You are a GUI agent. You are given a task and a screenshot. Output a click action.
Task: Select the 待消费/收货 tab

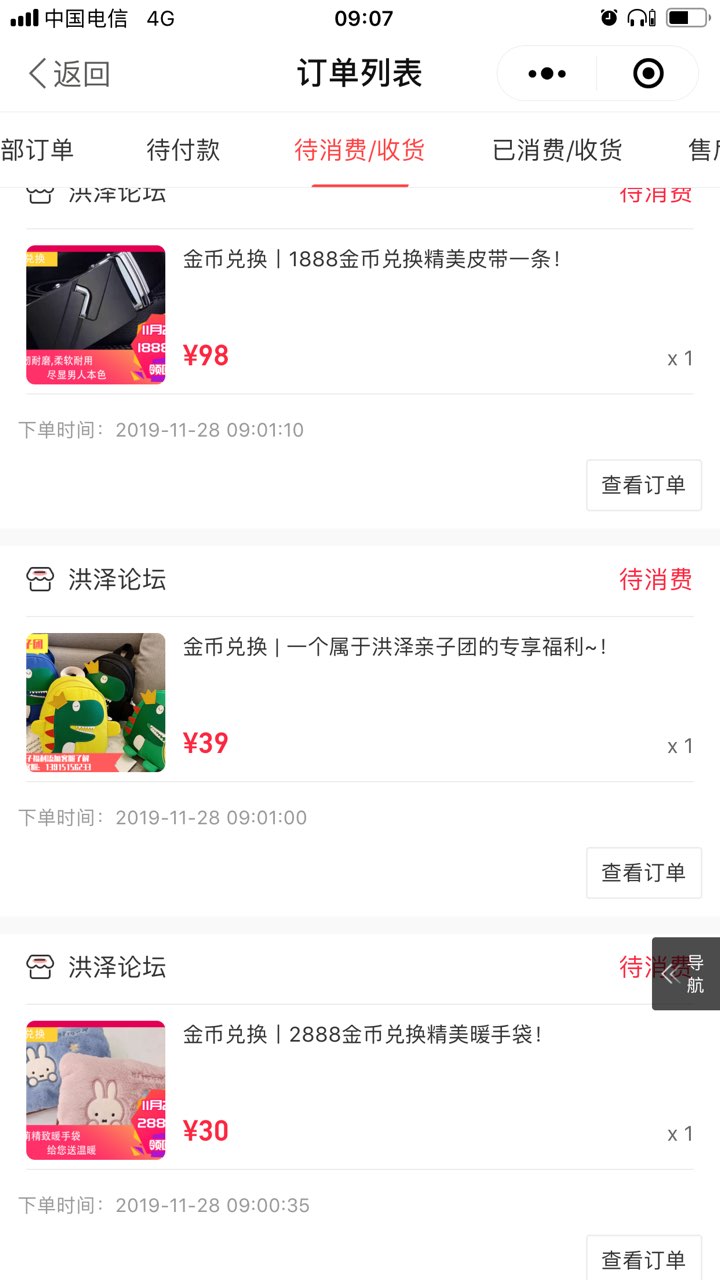[x=359, y=150]
